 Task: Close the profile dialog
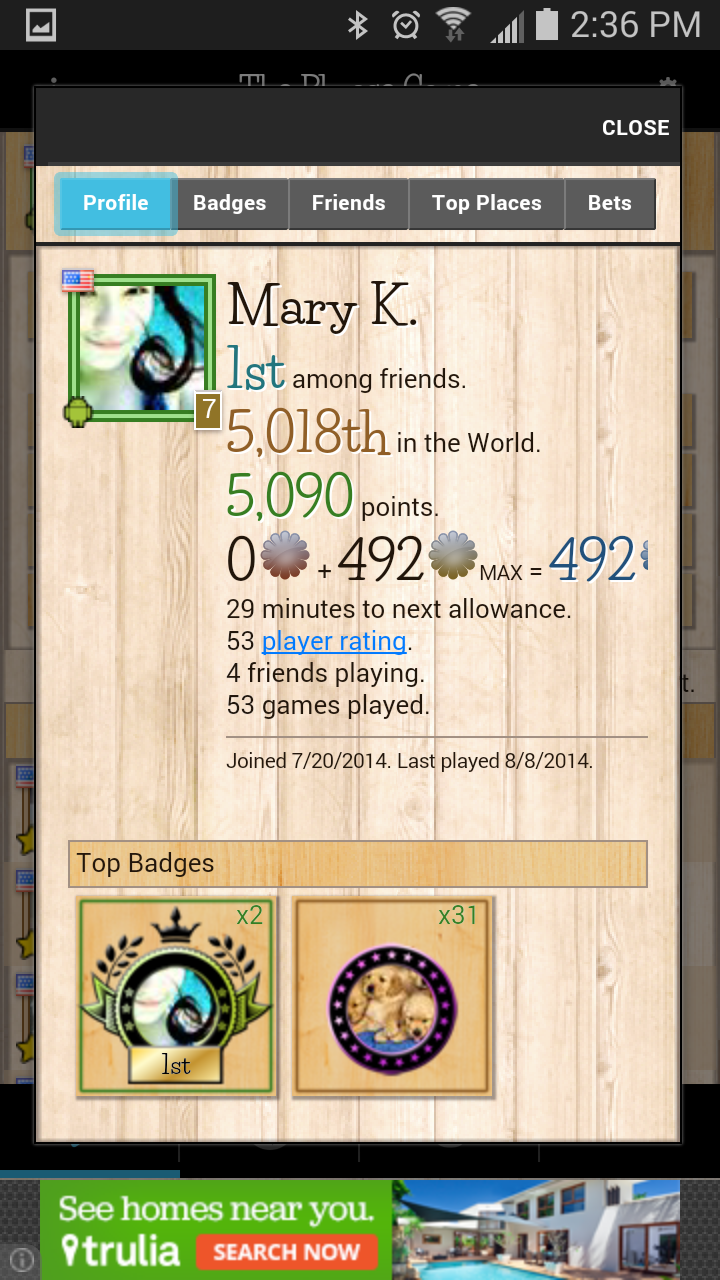tap(635, 128)
